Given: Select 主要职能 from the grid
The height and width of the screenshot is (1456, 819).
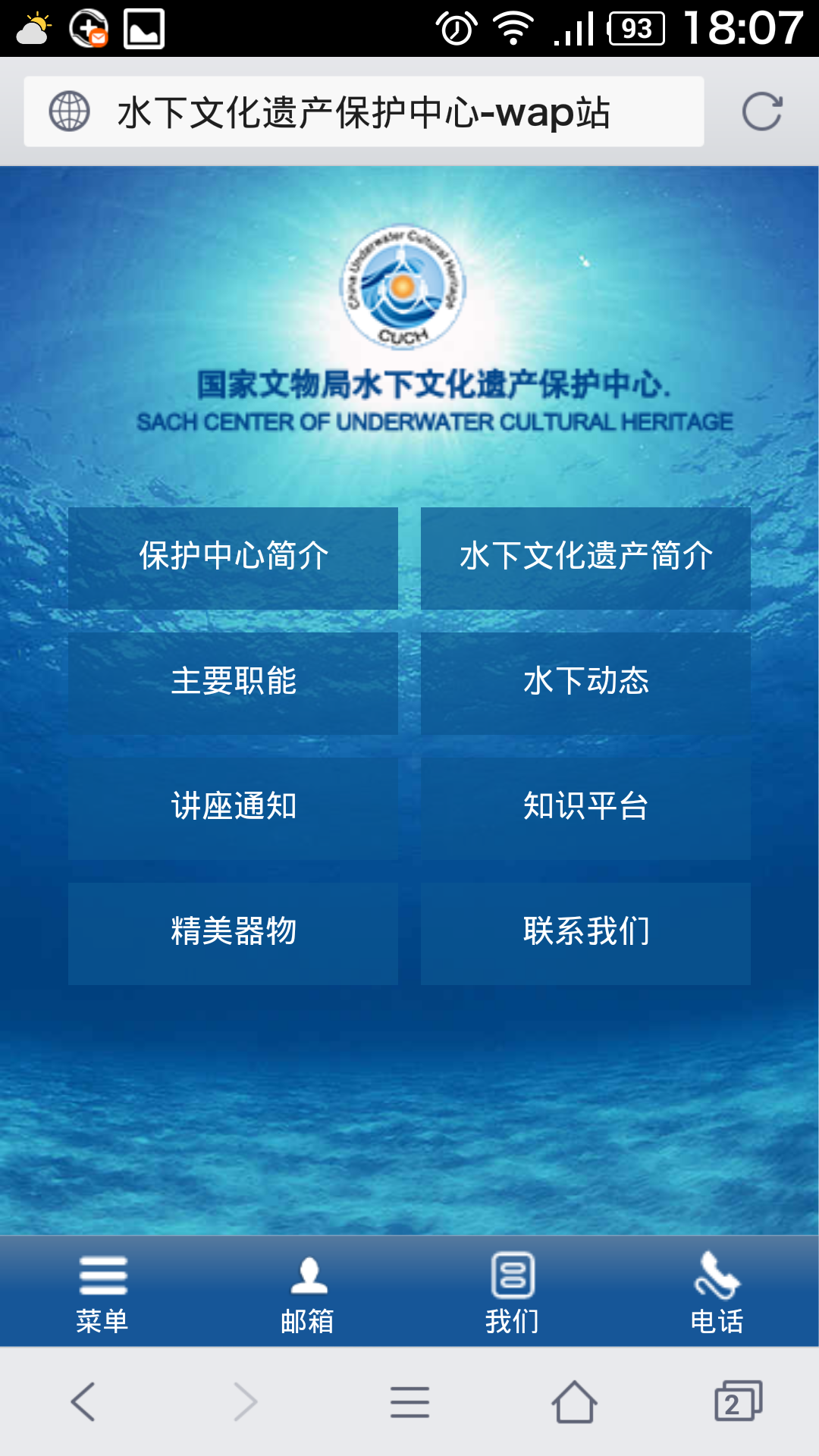Looking at the screenshot, I should point(233,682).
